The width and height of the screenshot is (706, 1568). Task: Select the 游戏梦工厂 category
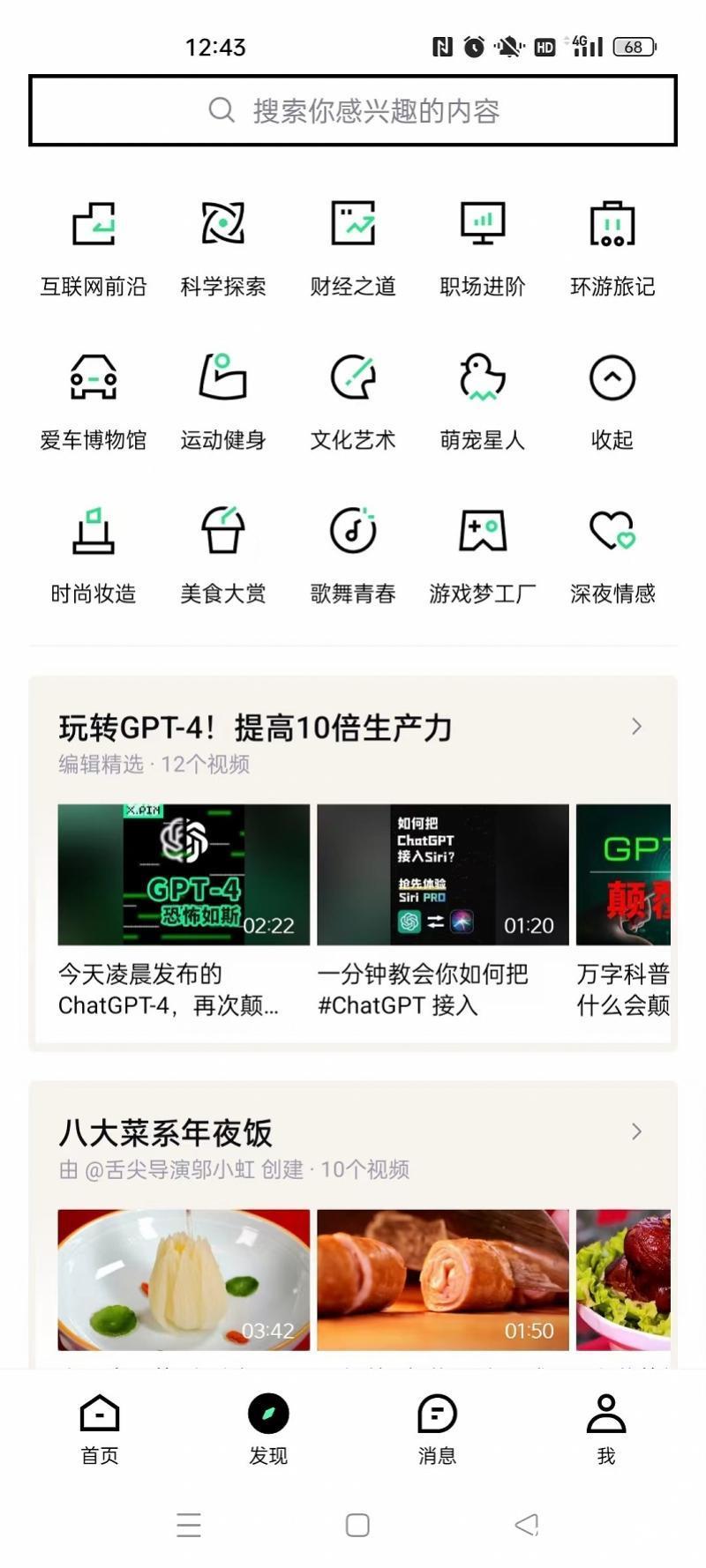pyautogui.click(x=483, y=554)
